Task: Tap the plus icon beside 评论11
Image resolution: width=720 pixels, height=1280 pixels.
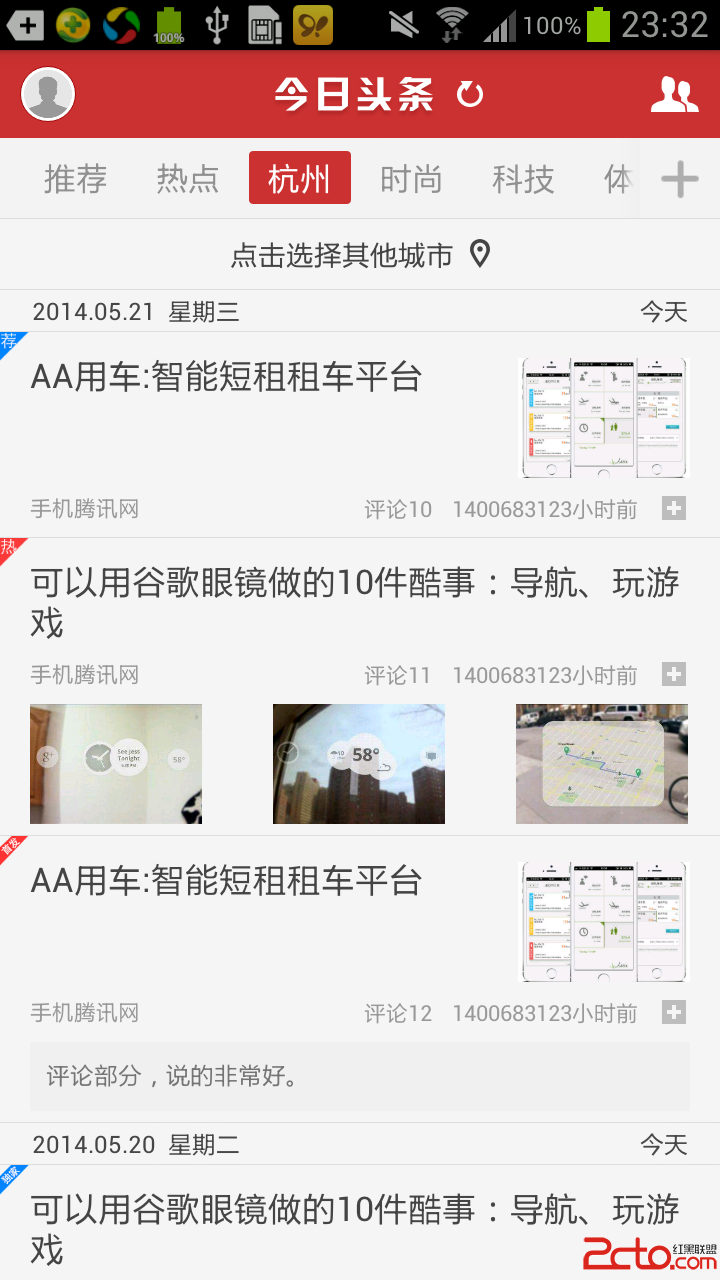Action: pos(674,675)
